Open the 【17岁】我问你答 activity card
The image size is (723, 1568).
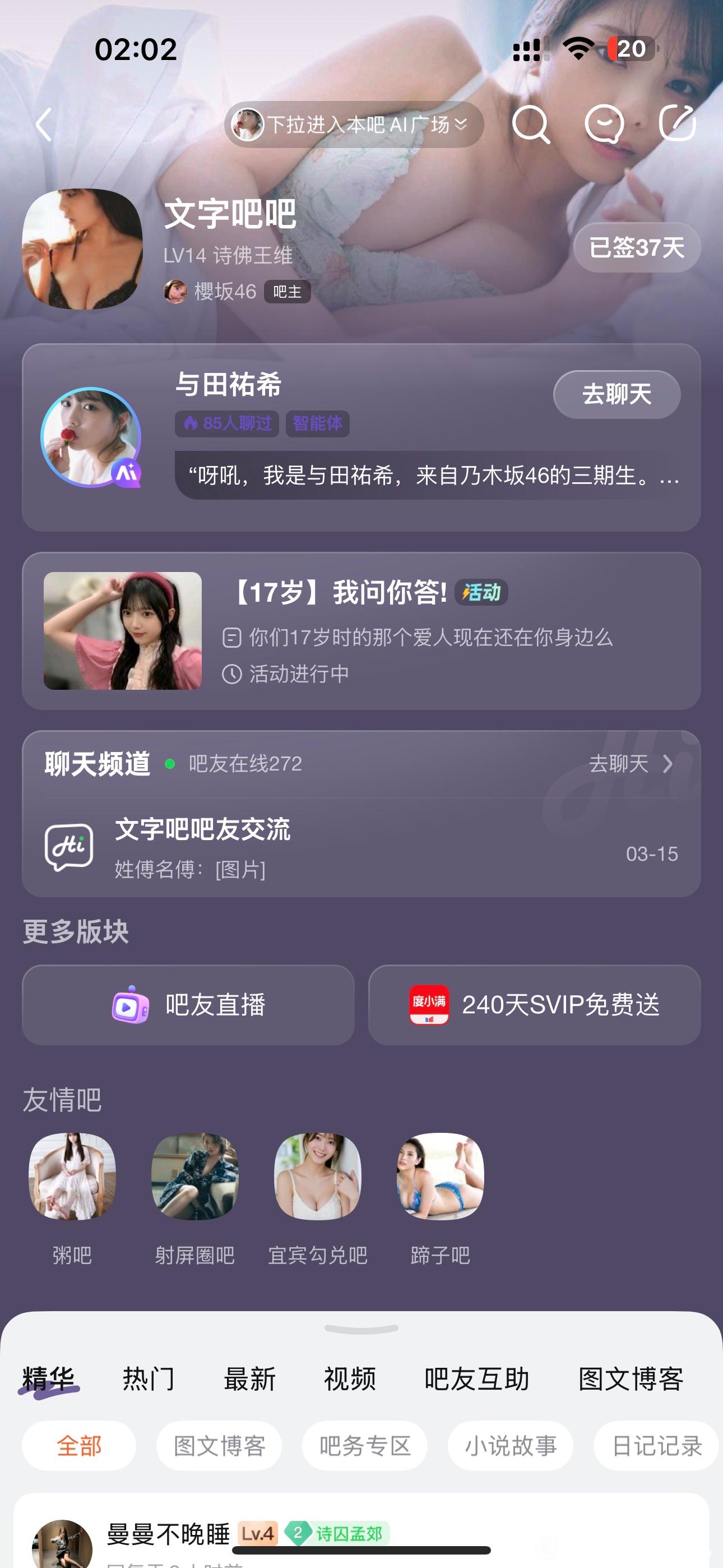(361, 631)
